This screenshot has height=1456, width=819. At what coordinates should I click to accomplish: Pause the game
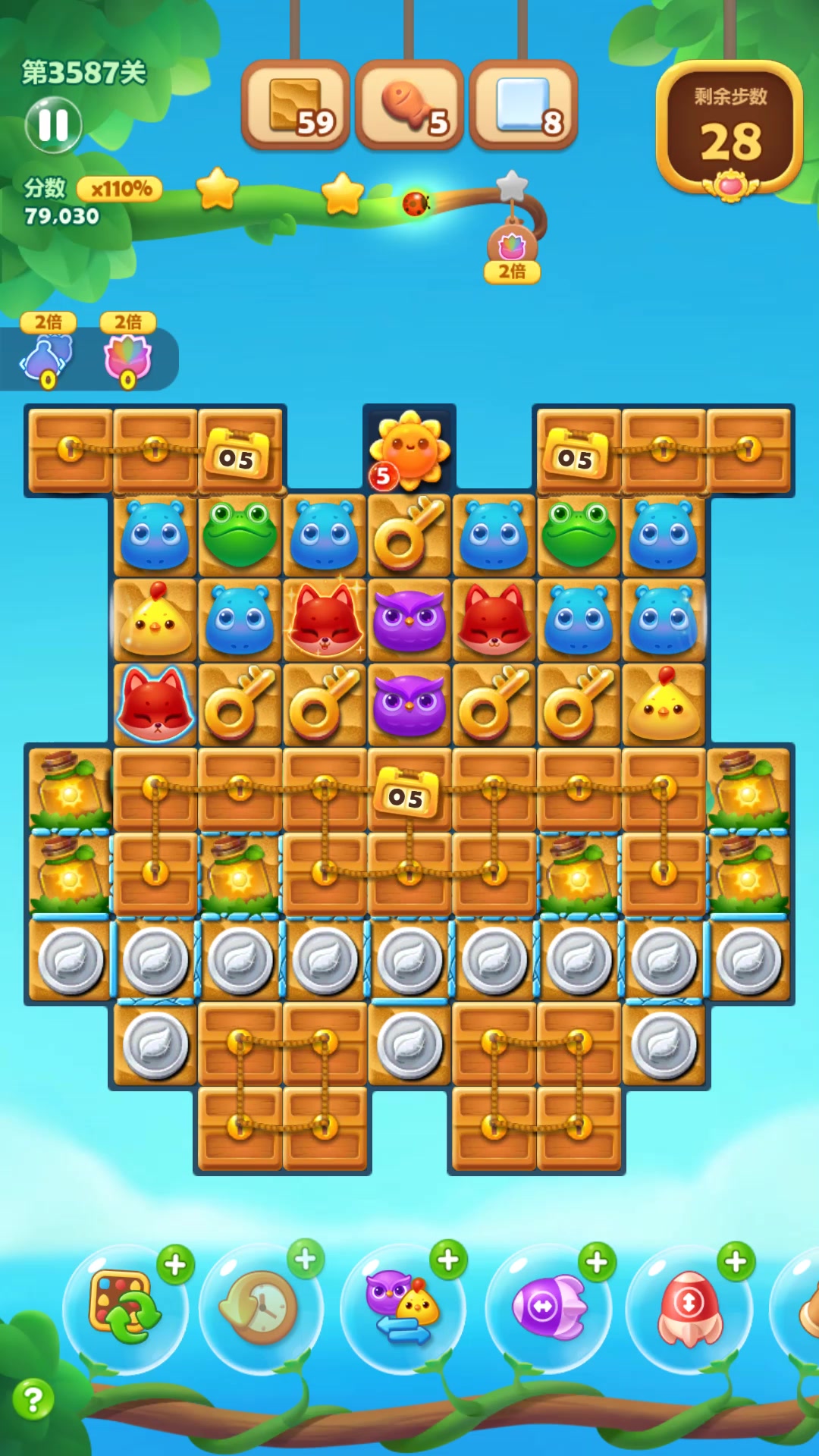pyautogui.click(x=53, y=125)
